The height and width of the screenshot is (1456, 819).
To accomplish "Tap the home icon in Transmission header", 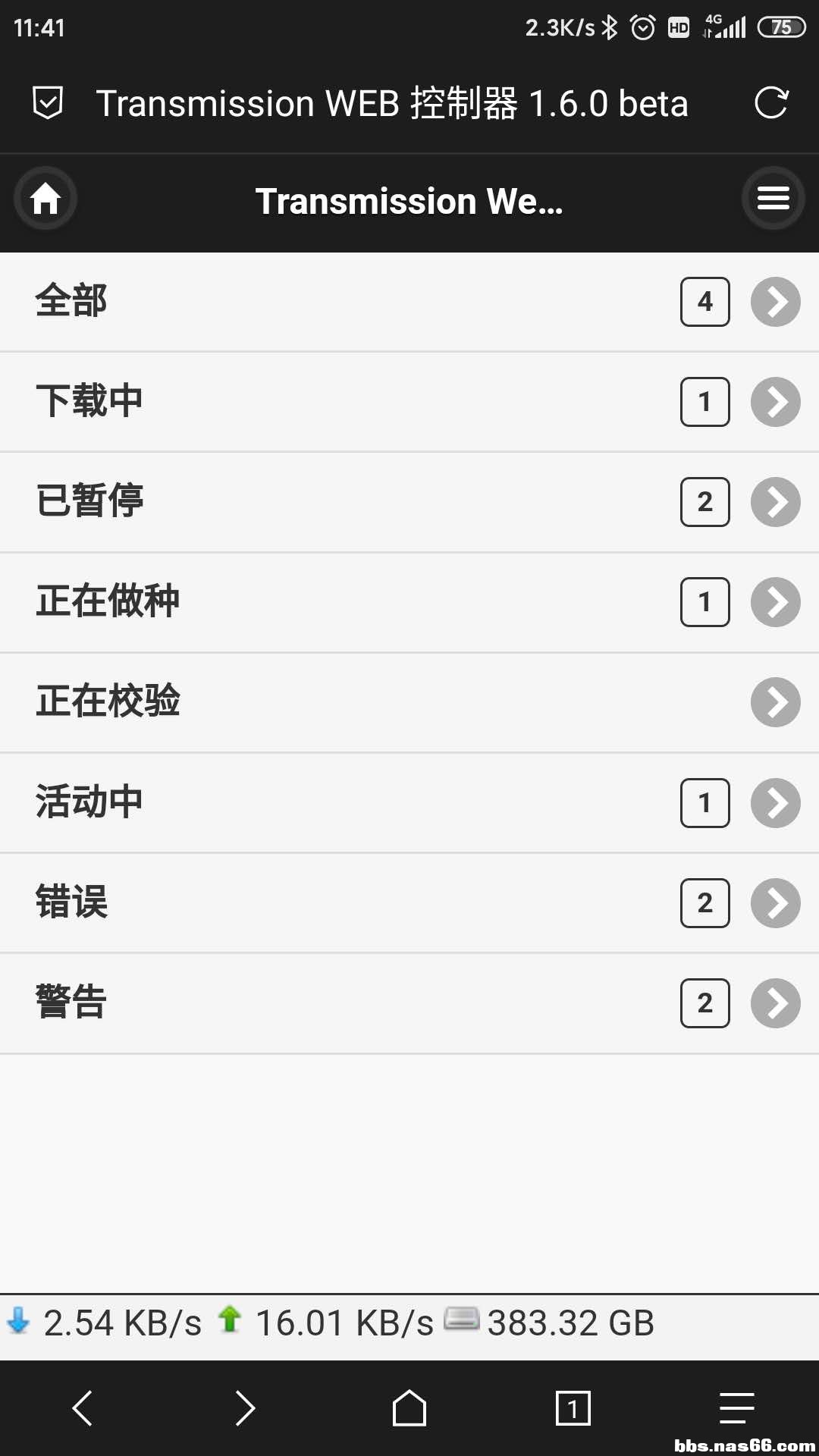I will click(x=45, y=199).
